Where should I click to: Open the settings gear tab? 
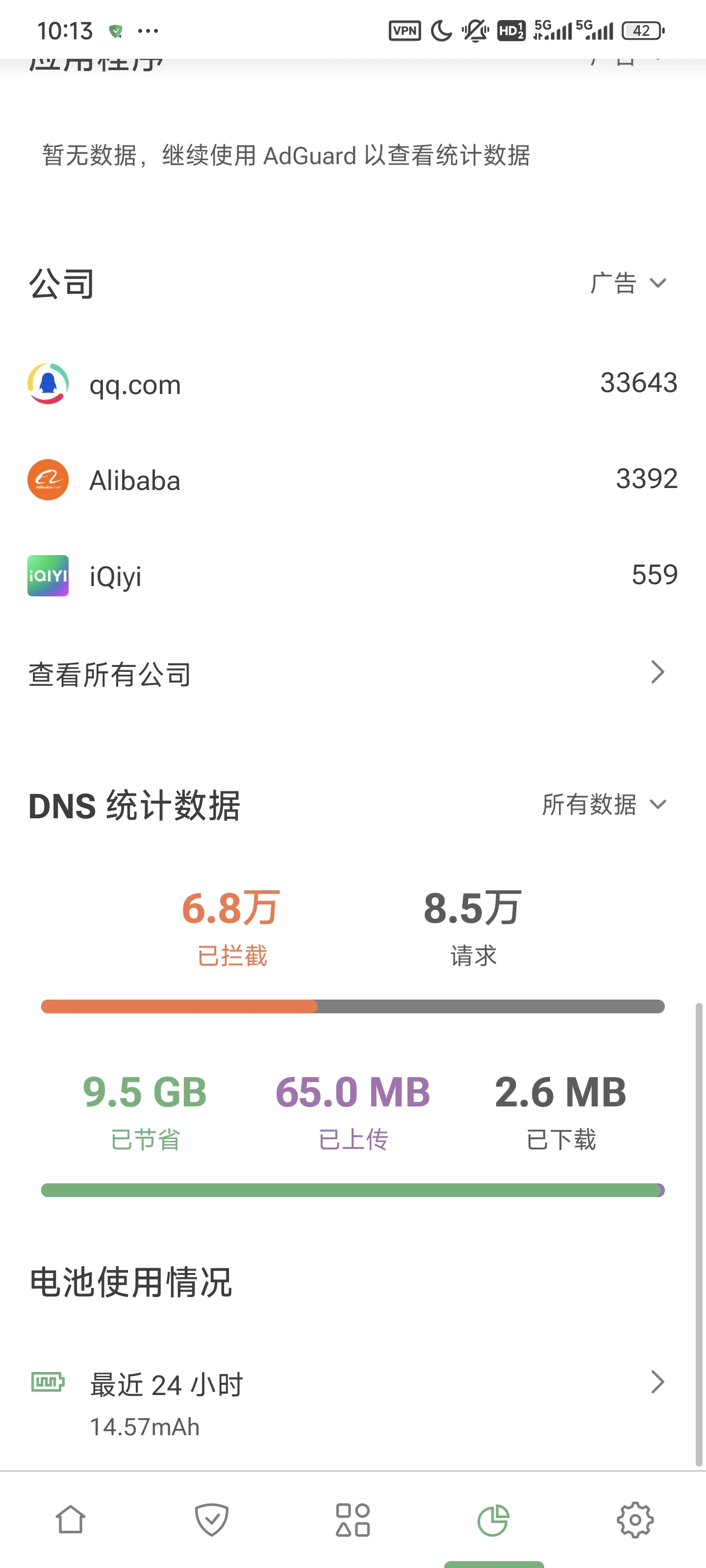(635, 1519)
